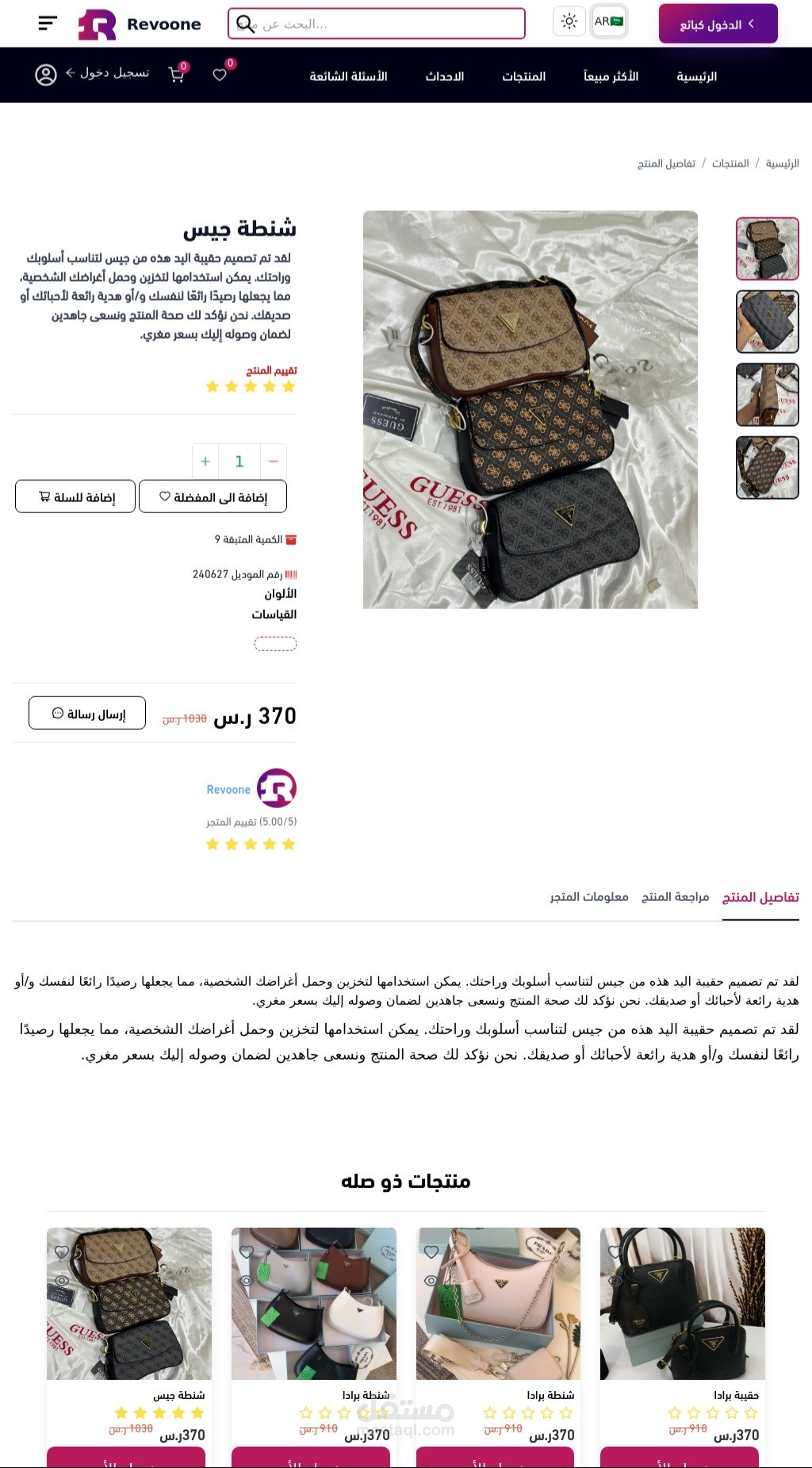Open the shopping cart icon
The image size is (812, 1468).
tap(177, 74)
